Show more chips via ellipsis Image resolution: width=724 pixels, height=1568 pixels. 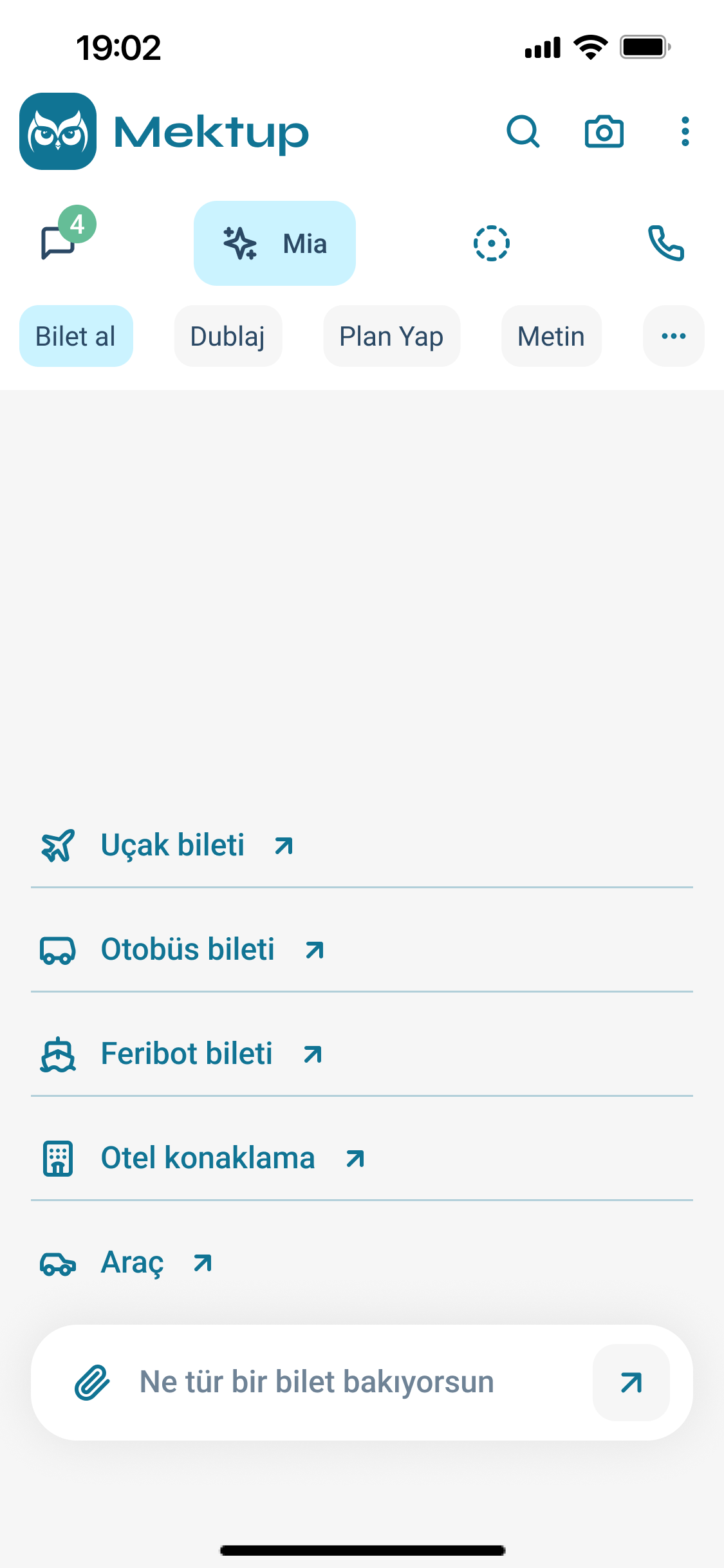click(673, 336)
